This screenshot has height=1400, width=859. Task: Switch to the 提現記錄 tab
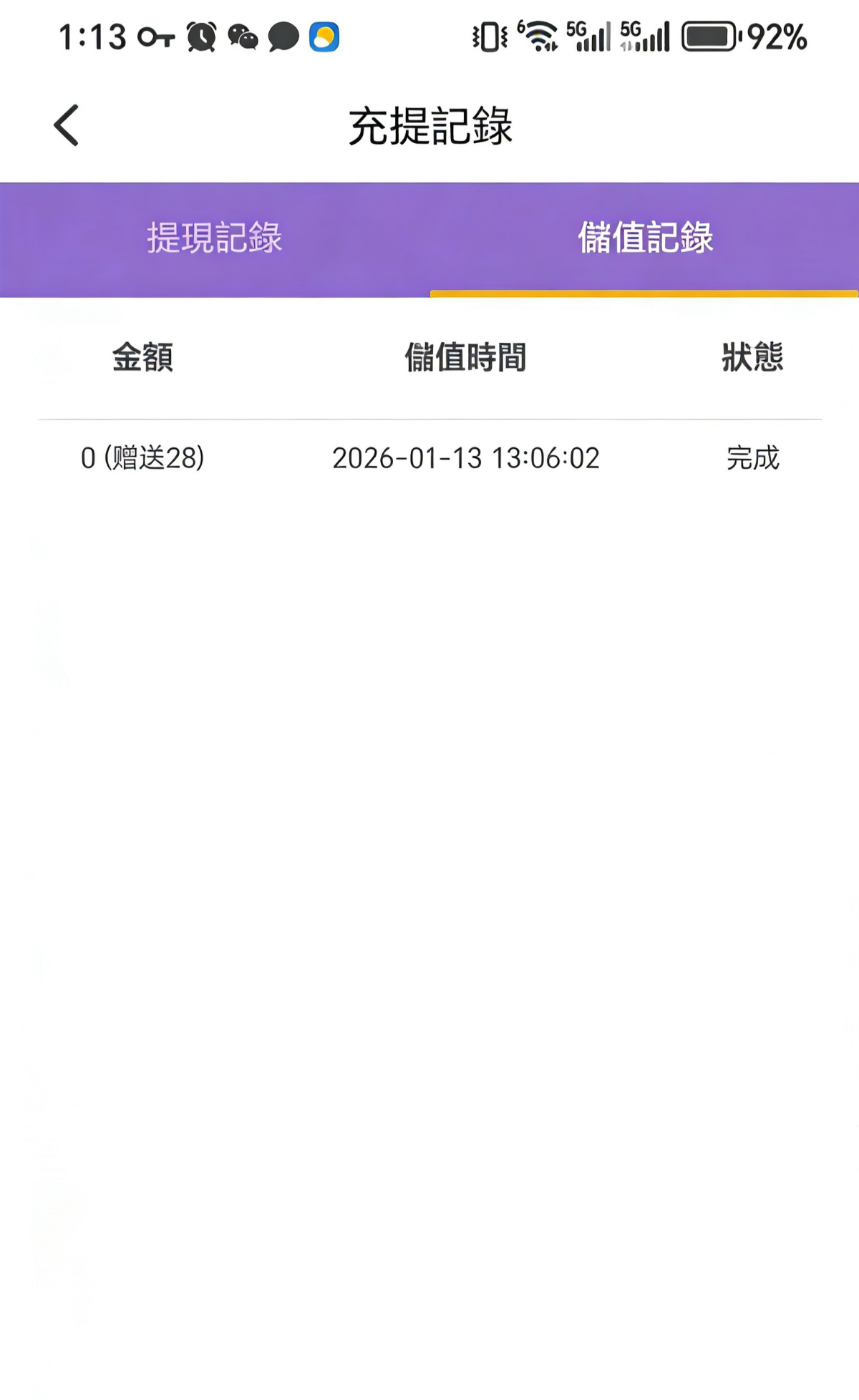[215, 238]
